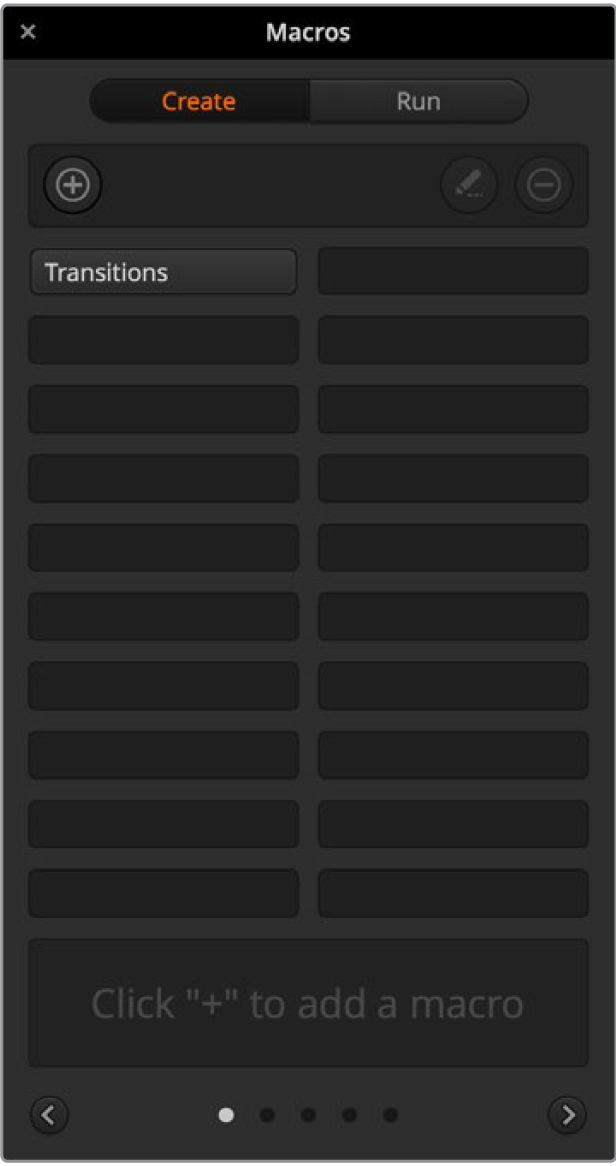The height and width of the screenshot is (1166, 616).
Task: Select the Transitions macro slot
Action: (163, 272)
